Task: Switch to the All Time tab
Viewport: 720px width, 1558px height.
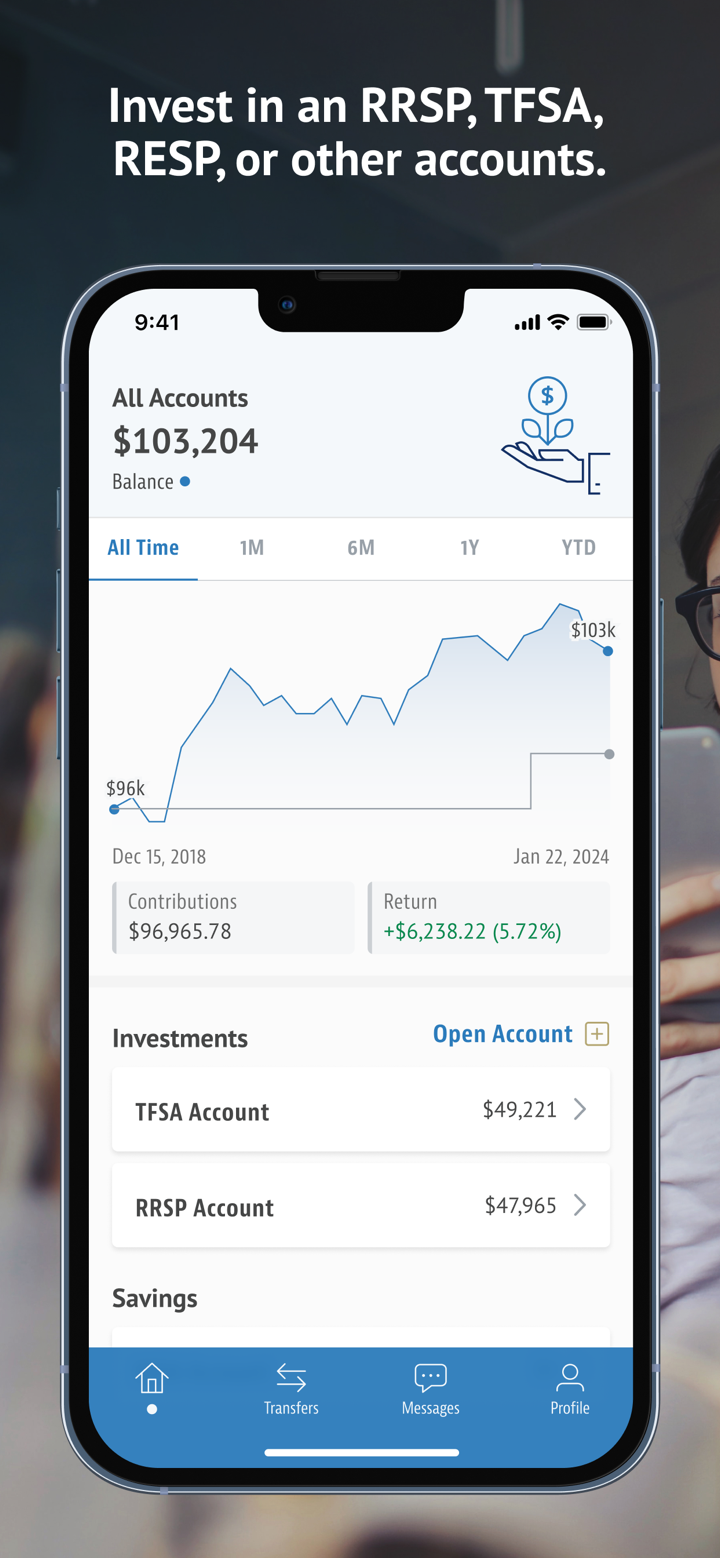Action: (x=143, y=548)
